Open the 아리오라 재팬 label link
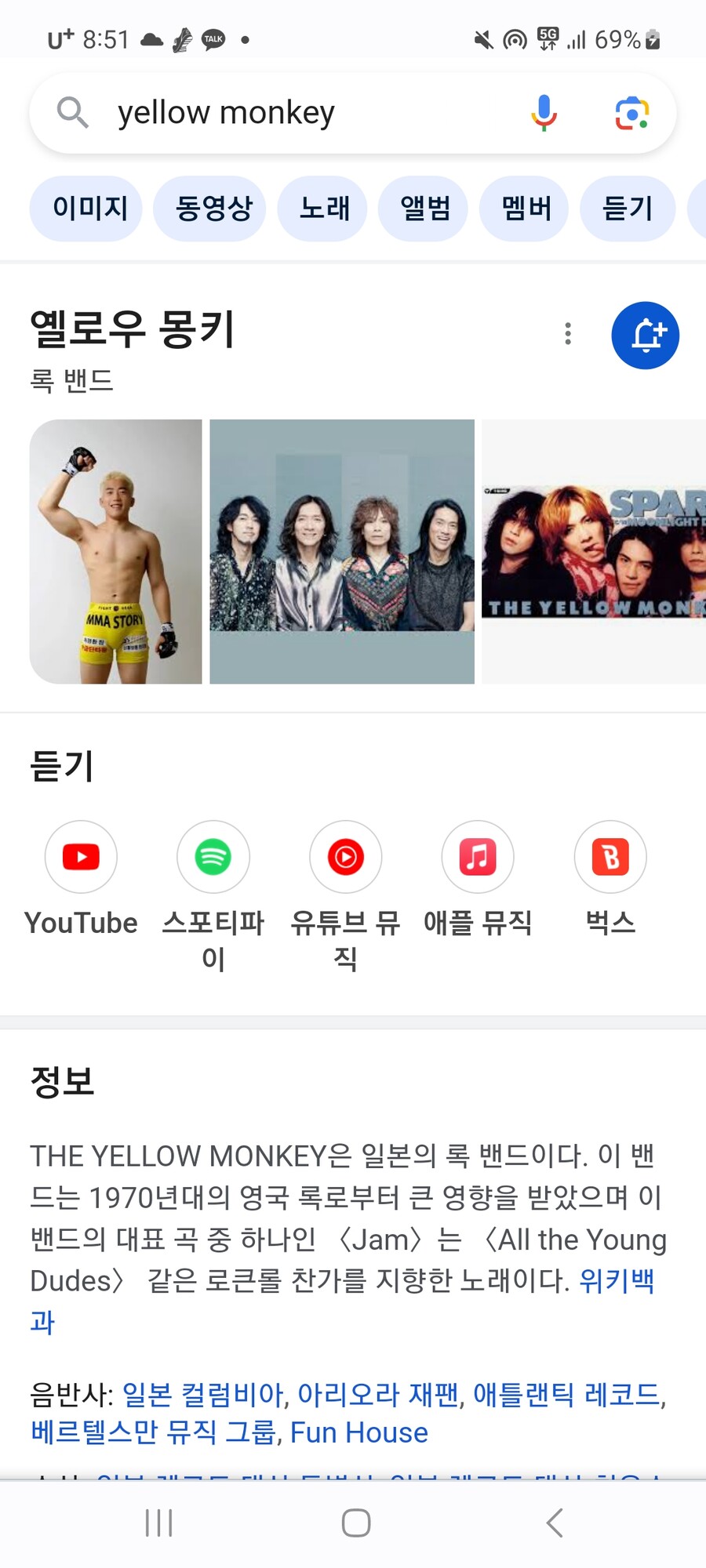 tap(380, 1391)
